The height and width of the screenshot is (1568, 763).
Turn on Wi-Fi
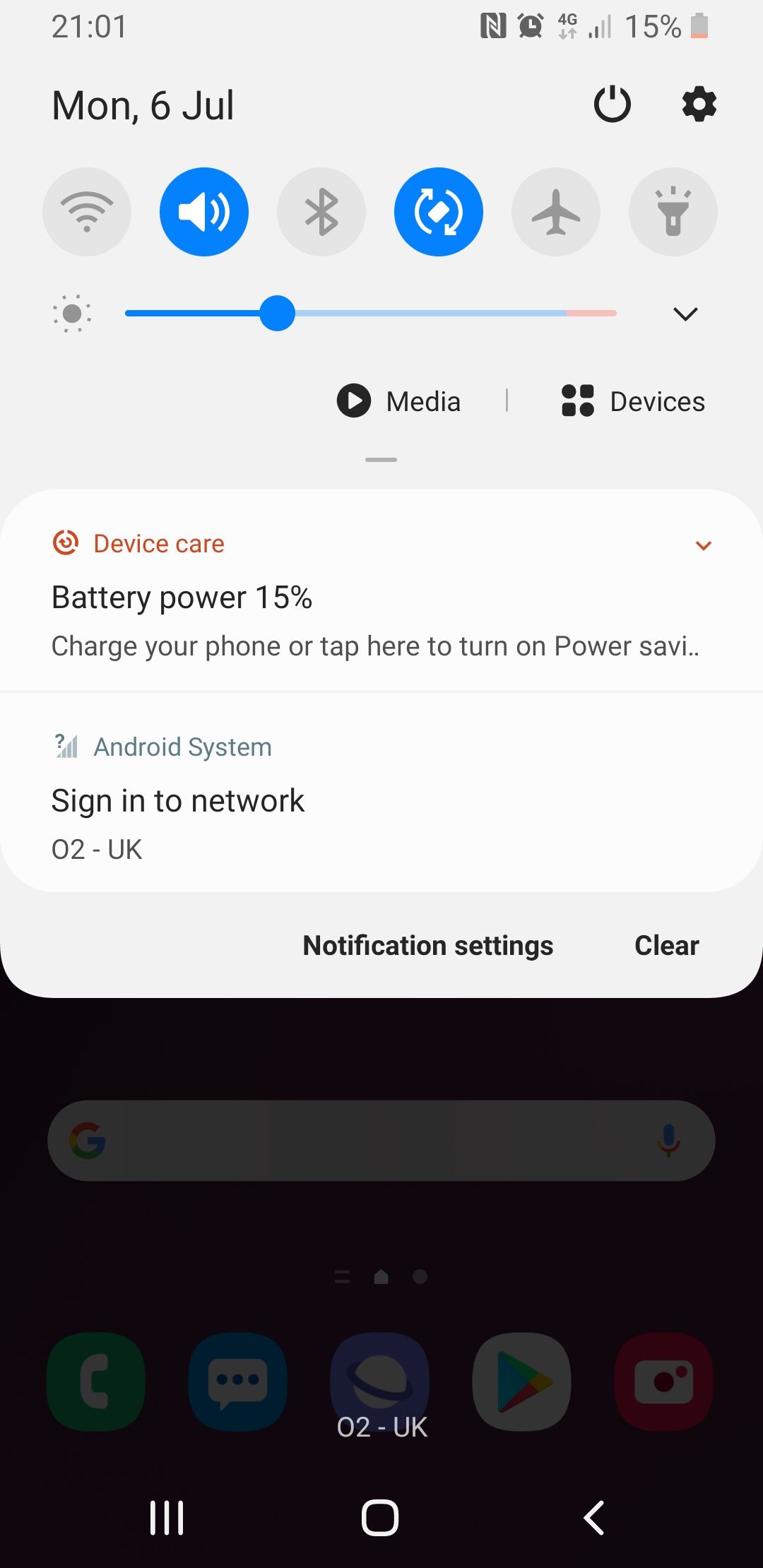87,212
